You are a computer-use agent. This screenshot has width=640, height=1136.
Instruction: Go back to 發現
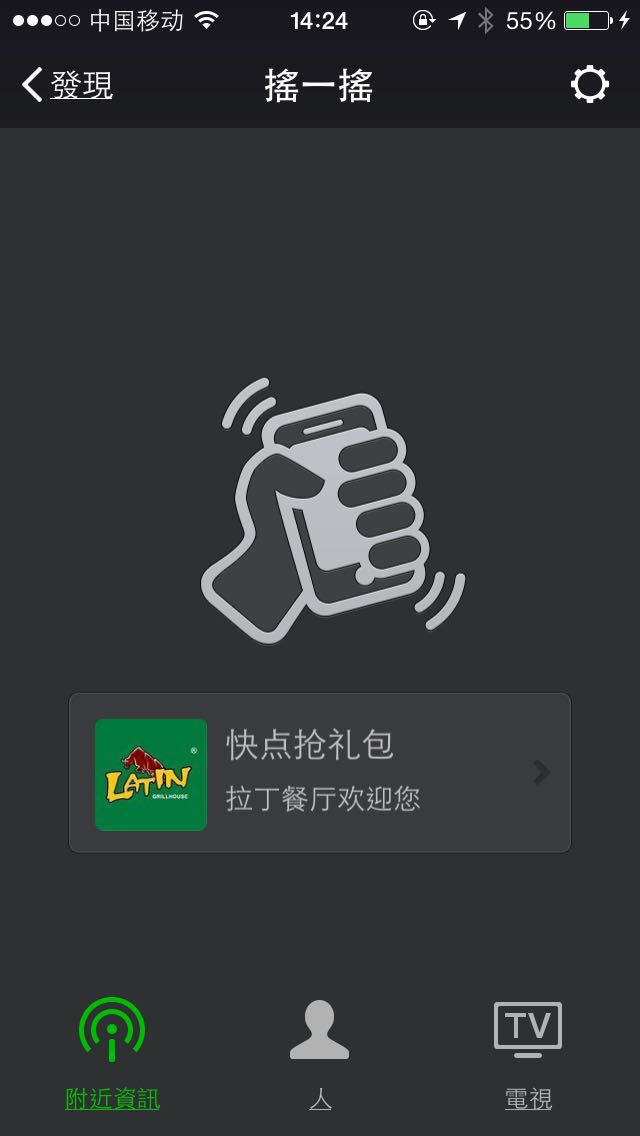pyautogui.click(x=67, y=85)
